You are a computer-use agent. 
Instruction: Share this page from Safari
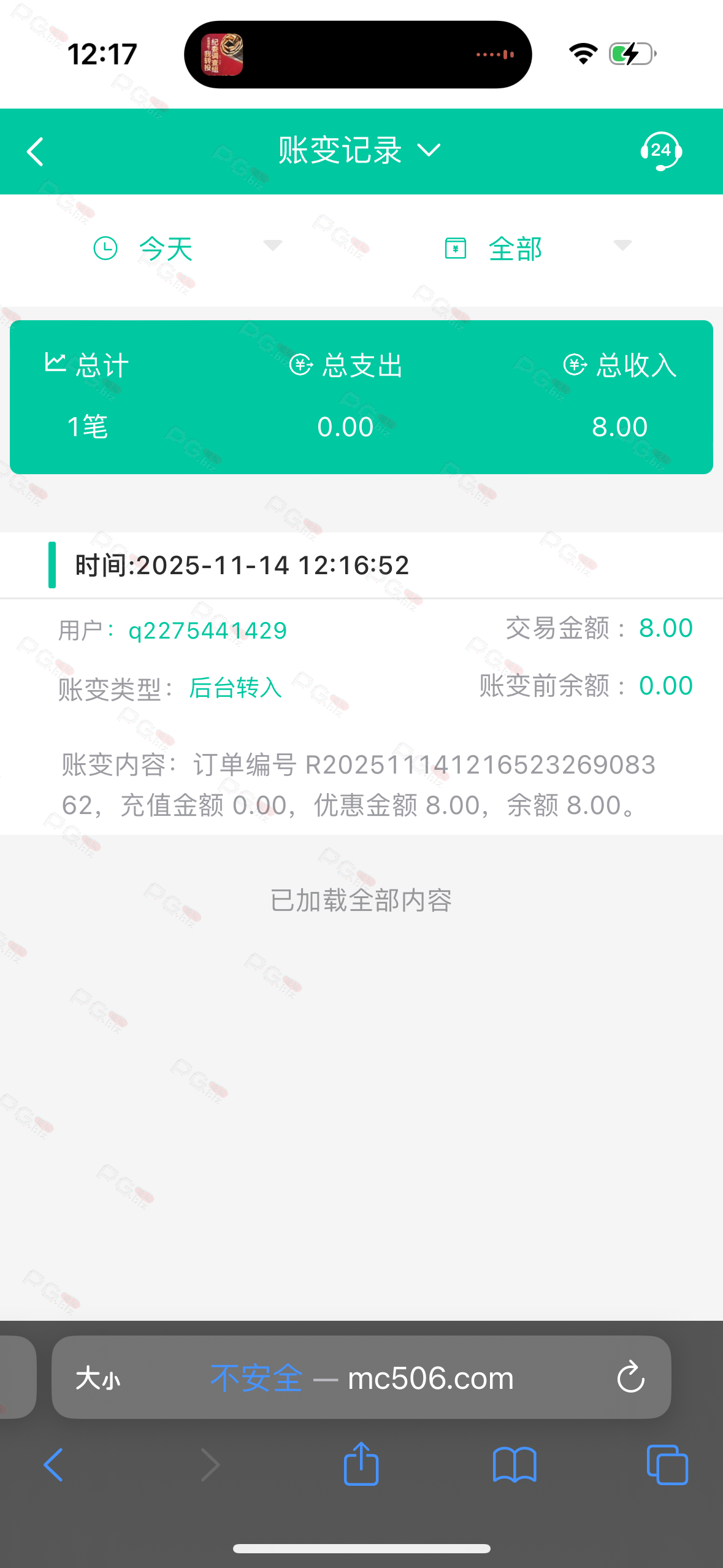(361, 1464)
